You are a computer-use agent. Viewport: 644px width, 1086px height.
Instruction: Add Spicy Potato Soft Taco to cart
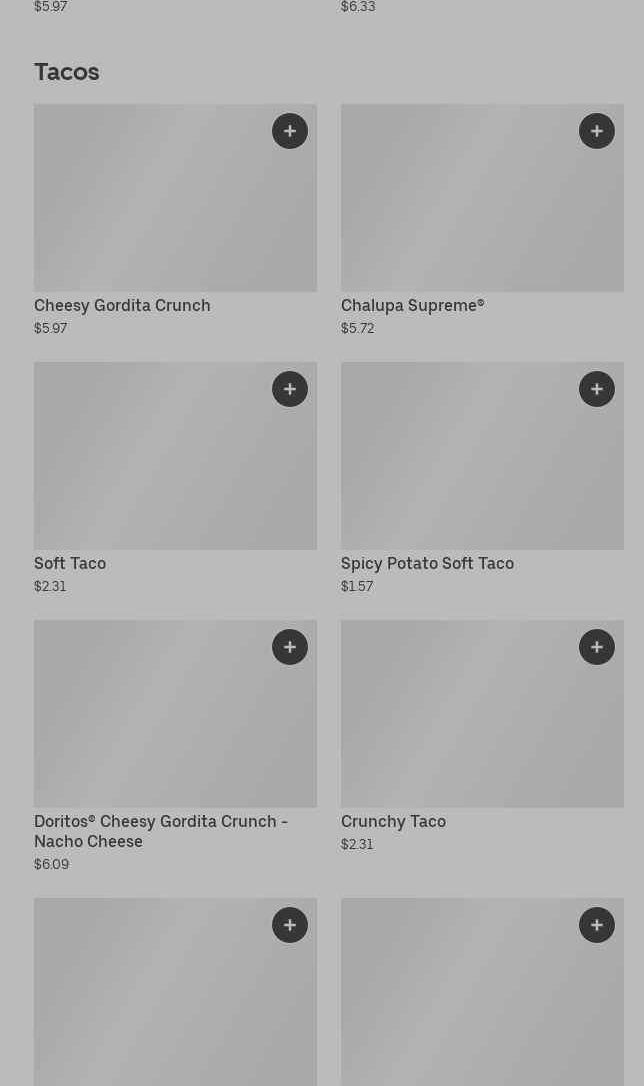pos(597,389)
